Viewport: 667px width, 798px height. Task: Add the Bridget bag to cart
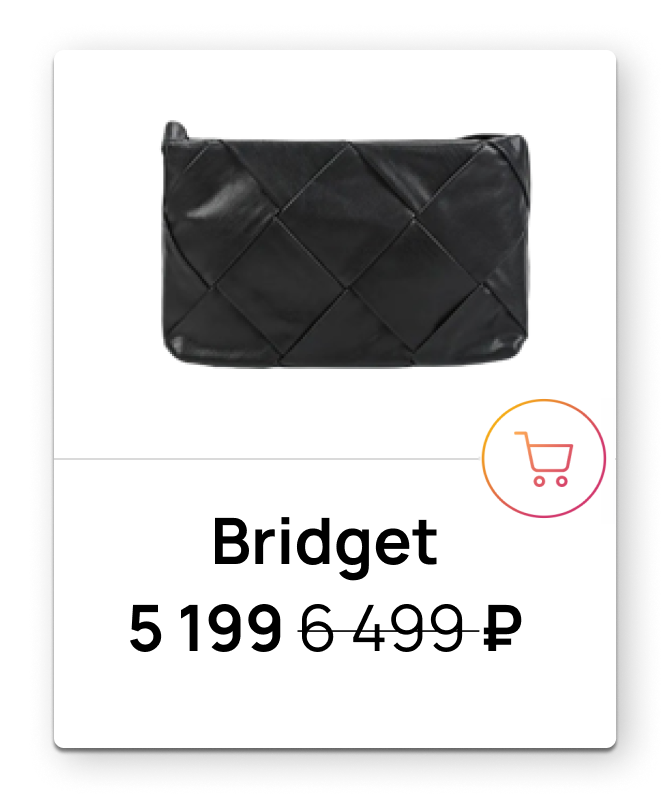pyautogui.click(x=544, y=459)
